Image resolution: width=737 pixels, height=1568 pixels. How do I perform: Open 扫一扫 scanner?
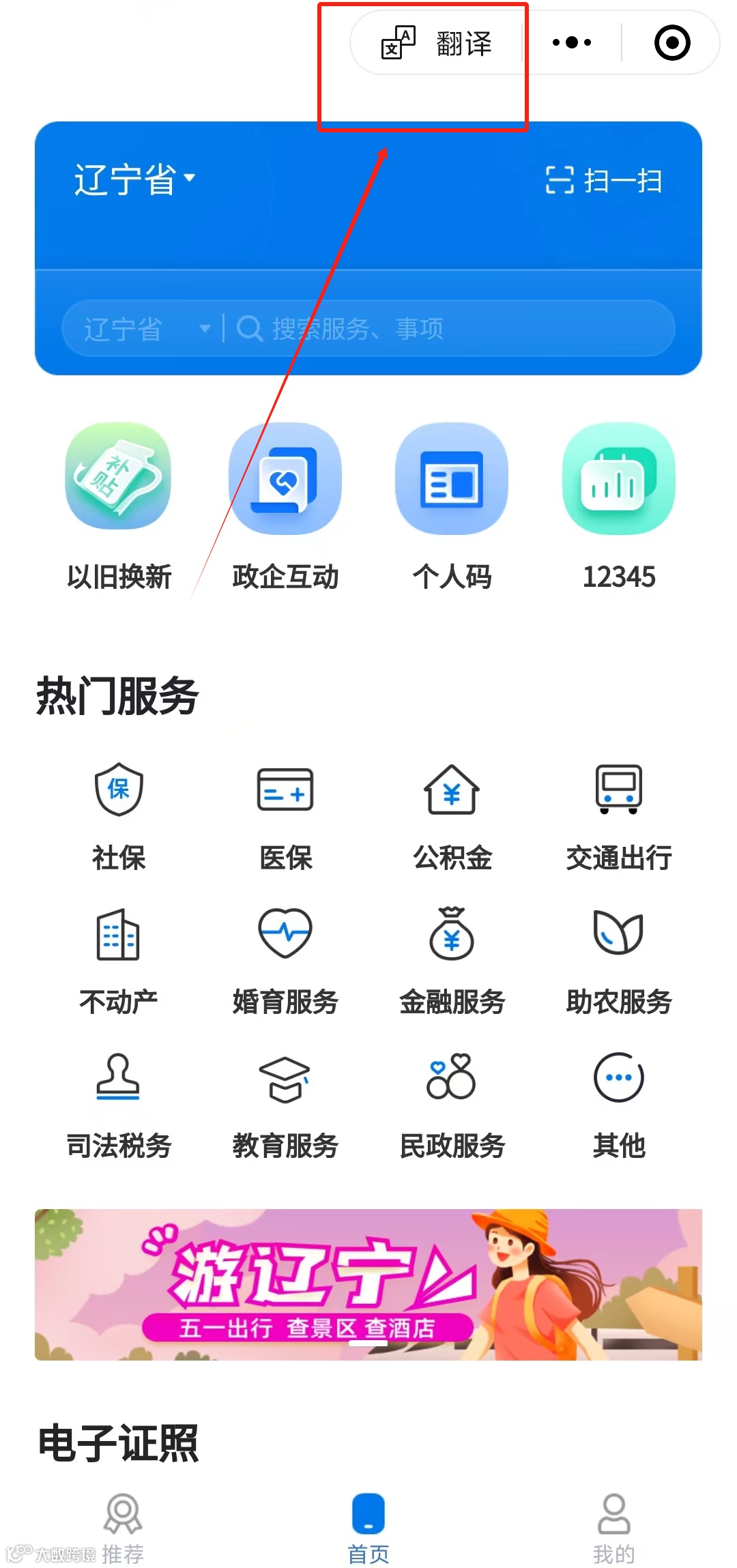pos(603,181)
